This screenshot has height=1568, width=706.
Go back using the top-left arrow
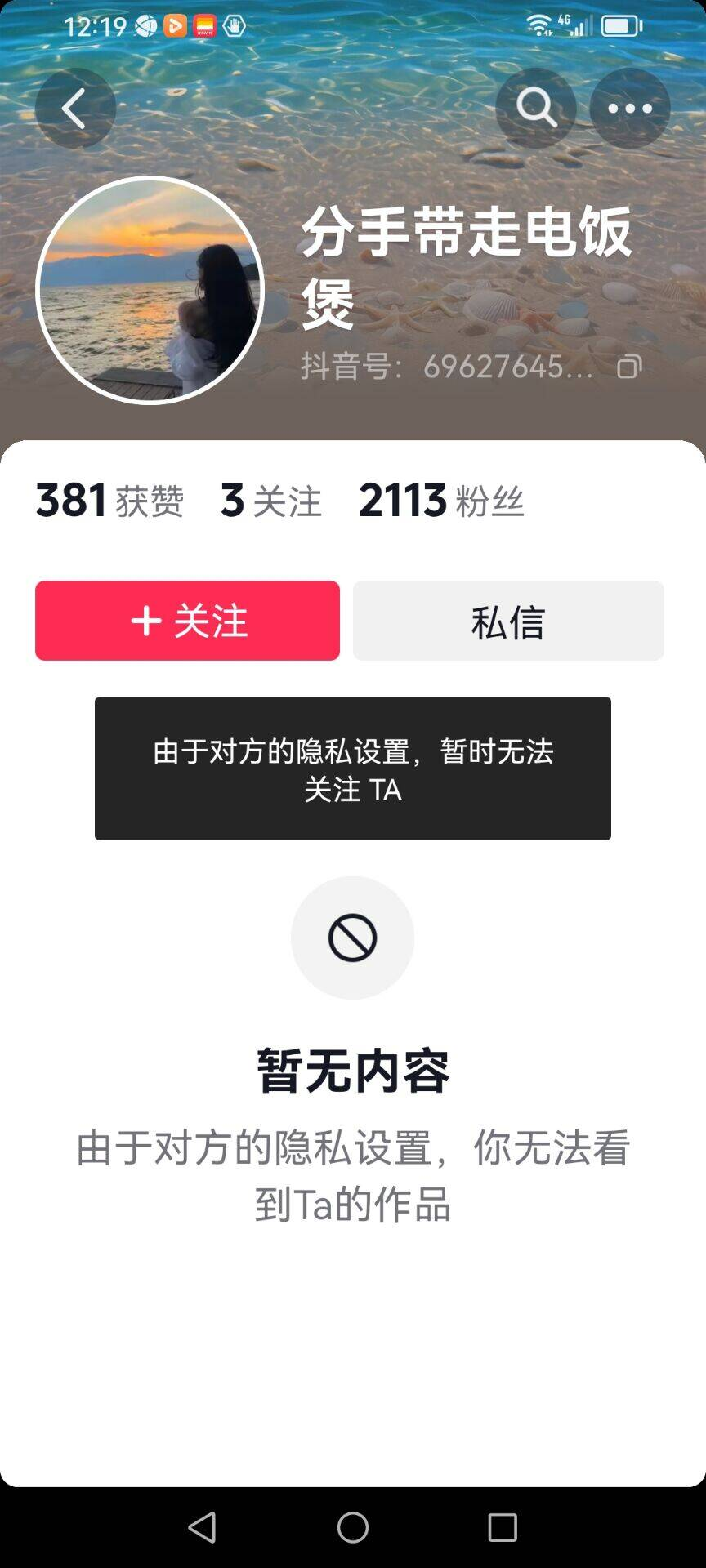(x=75, y=108)
